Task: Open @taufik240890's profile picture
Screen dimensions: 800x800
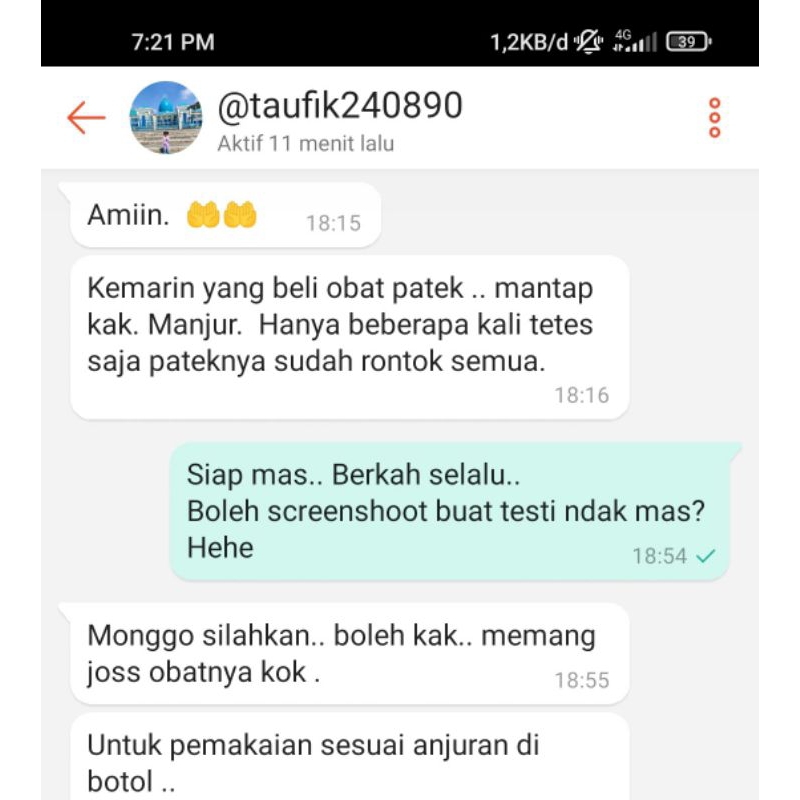Action: pyautogui.click(x=165, y=118)
